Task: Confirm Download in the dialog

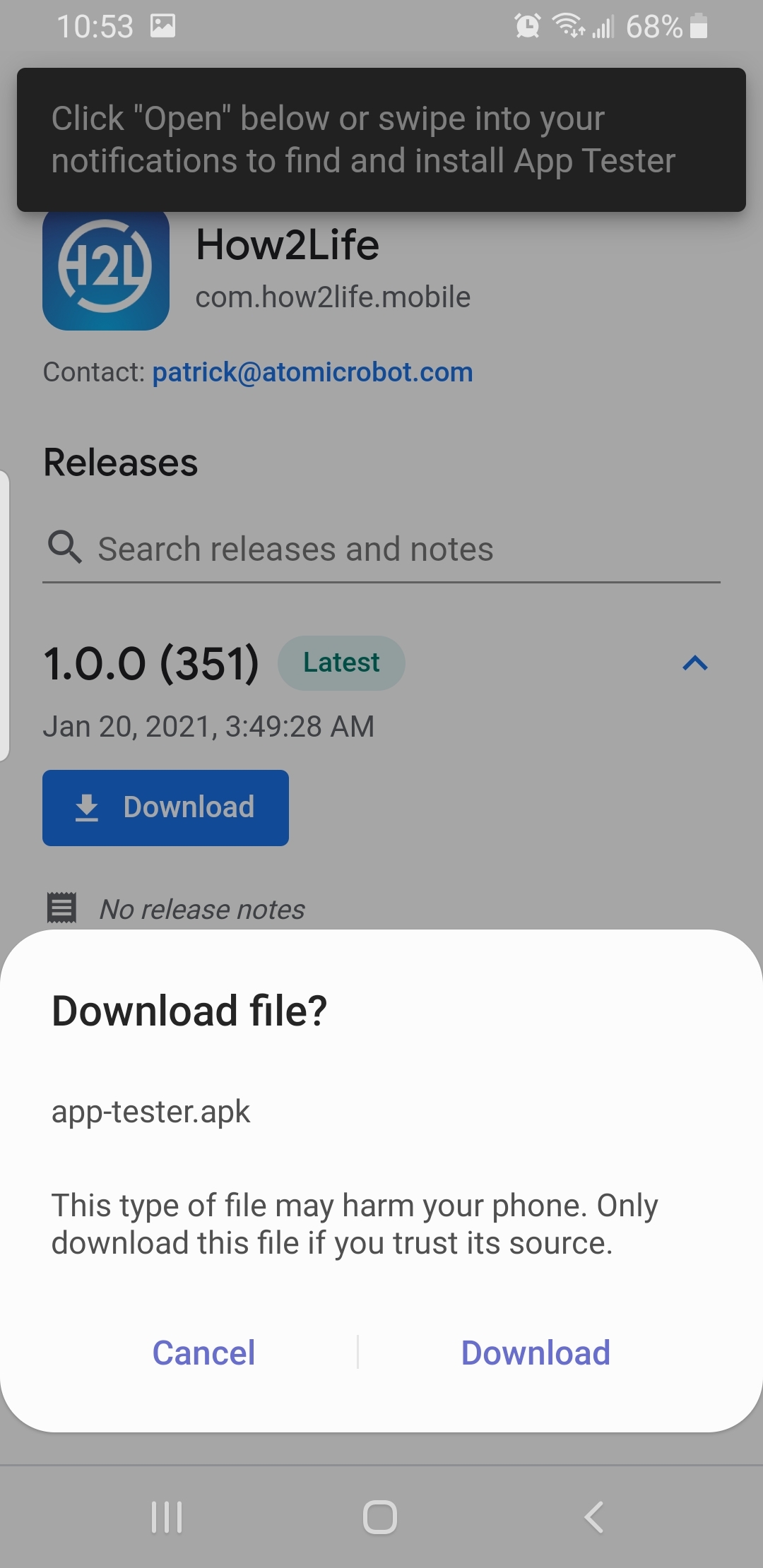Action: 535,1353
